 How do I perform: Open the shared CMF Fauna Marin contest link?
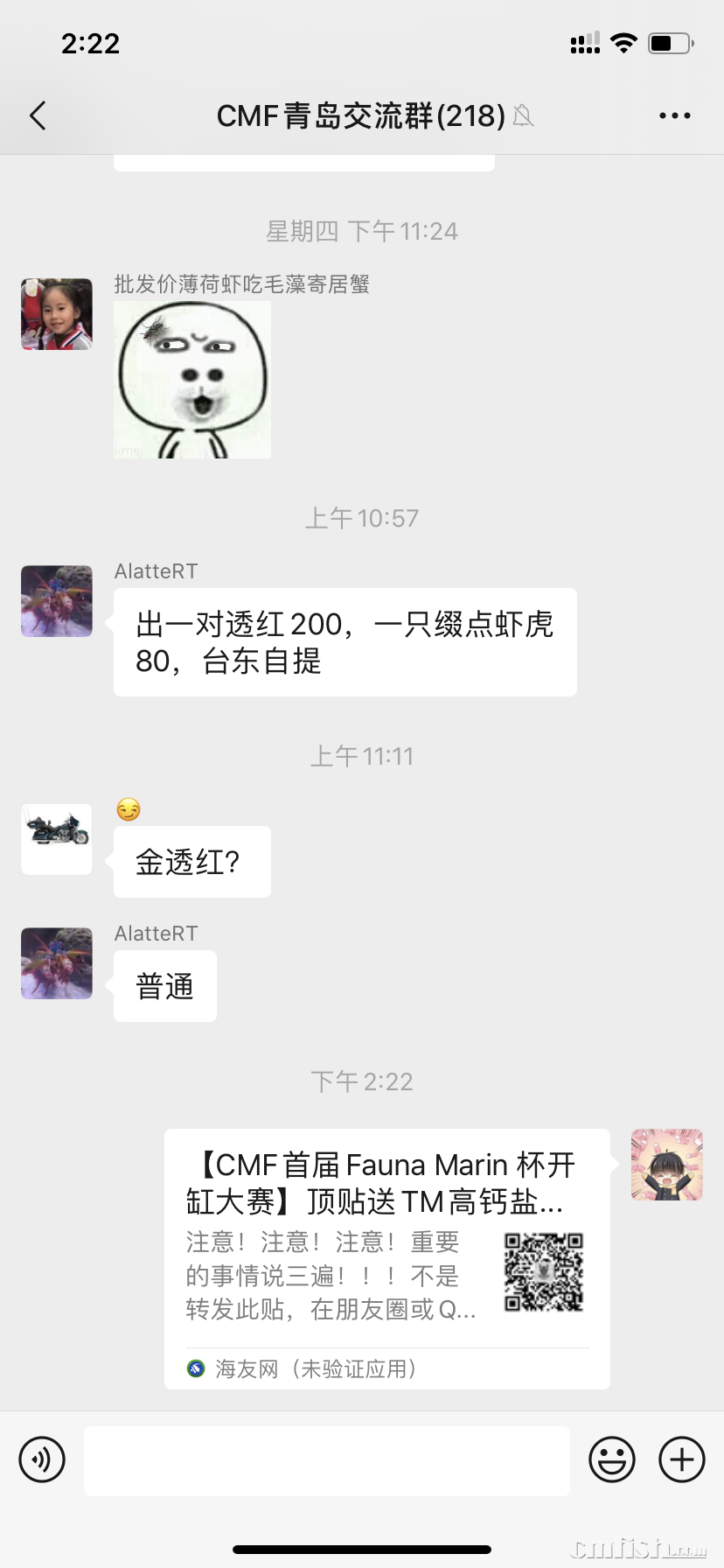[386, 1257]
